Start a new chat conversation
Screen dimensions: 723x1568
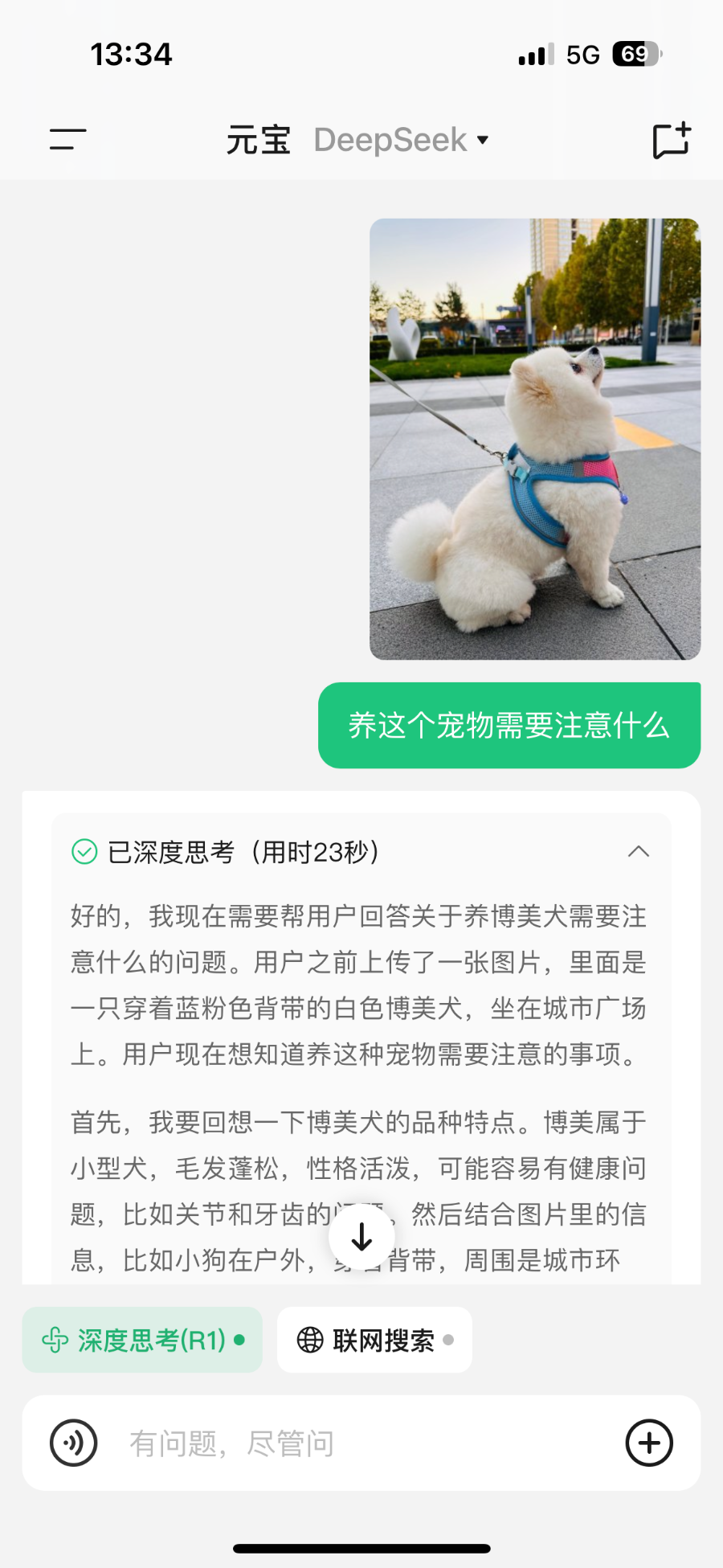(x=671, y=141)
